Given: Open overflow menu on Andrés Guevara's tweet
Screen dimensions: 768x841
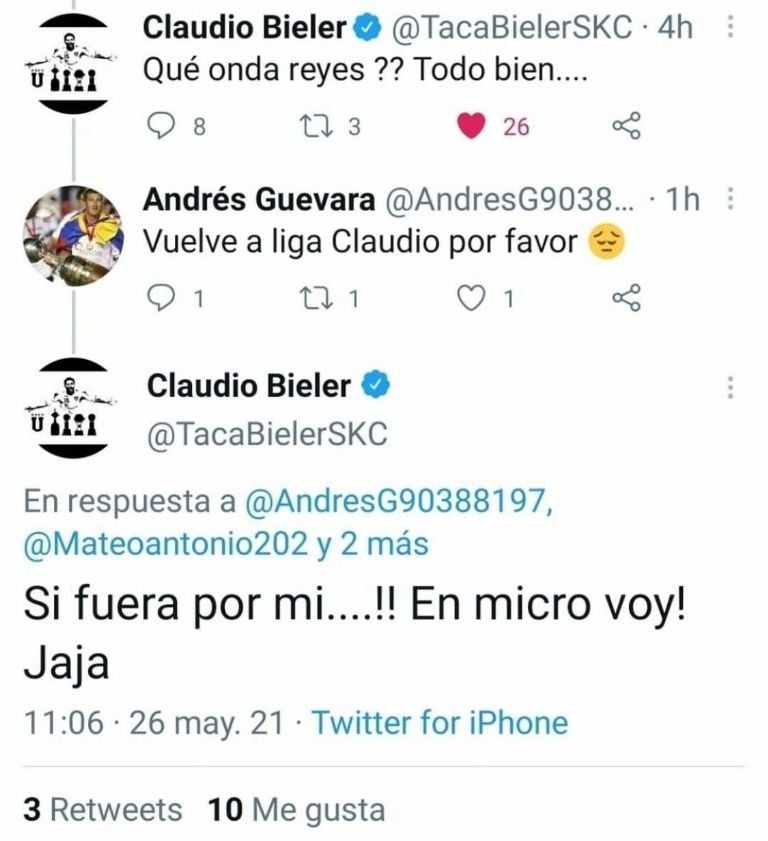Looking at the screenshot, I should tap(731, 199).
